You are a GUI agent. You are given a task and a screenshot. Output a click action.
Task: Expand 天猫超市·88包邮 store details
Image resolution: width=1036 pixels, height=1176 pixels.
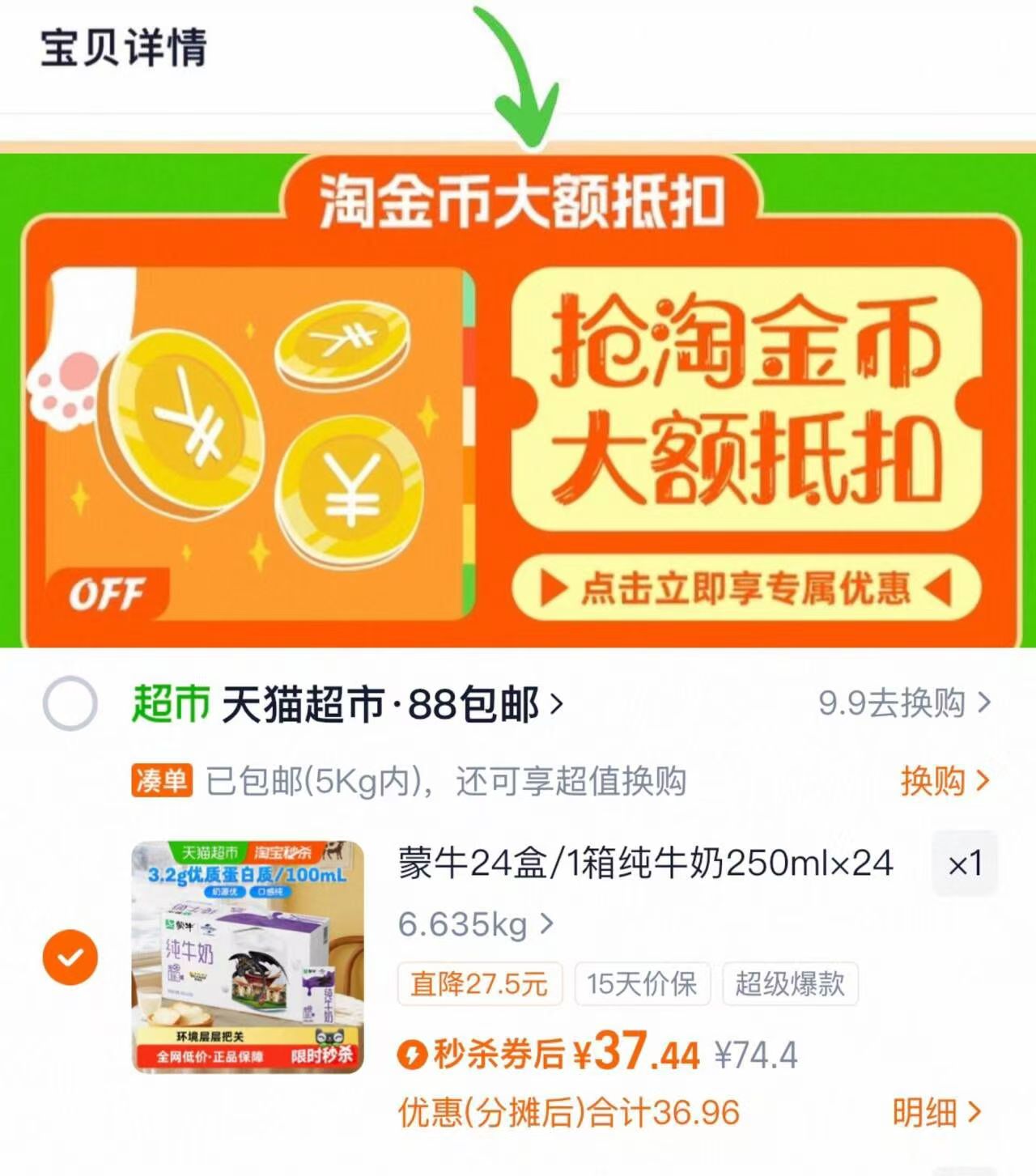click(380, 705)
